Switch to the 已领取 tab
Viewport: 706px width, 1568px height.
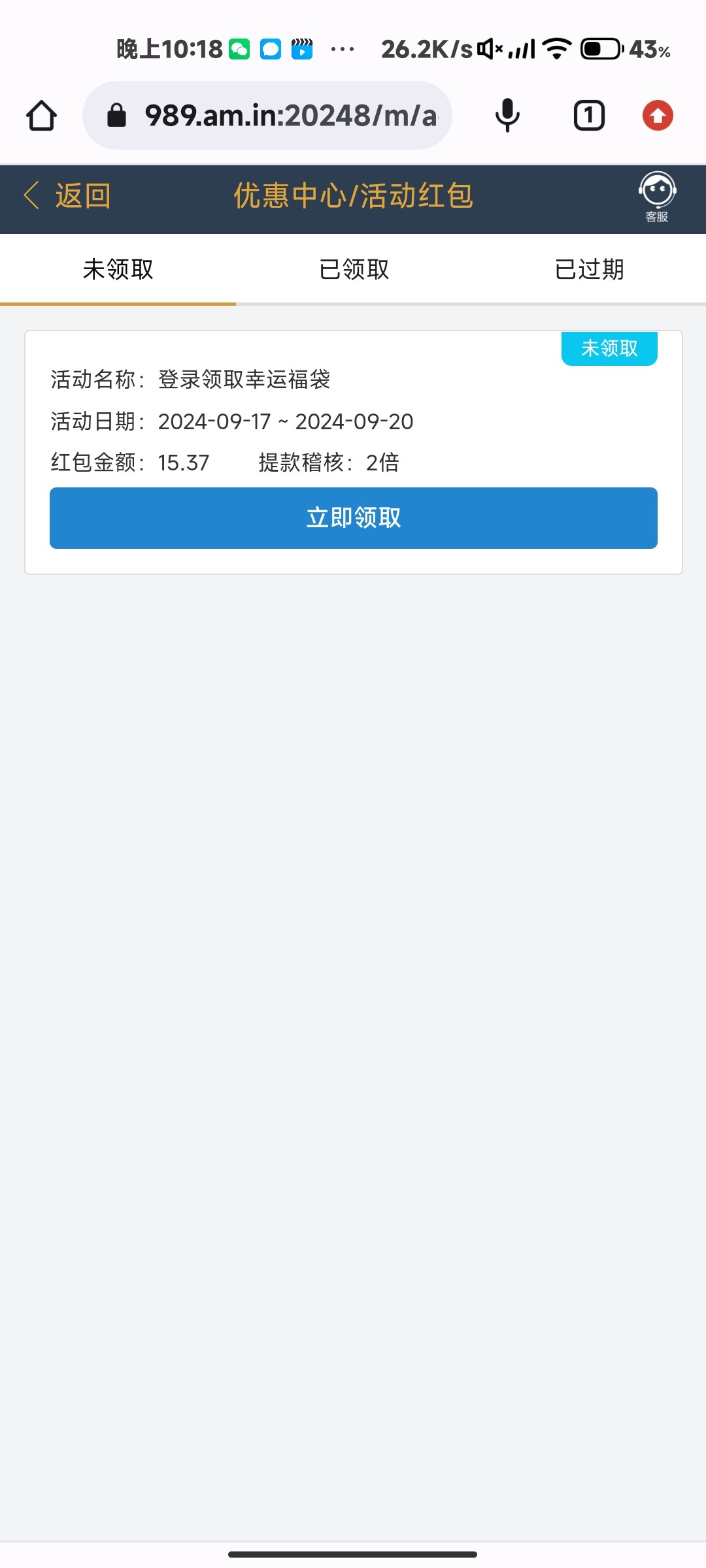(x=354, y=269)
